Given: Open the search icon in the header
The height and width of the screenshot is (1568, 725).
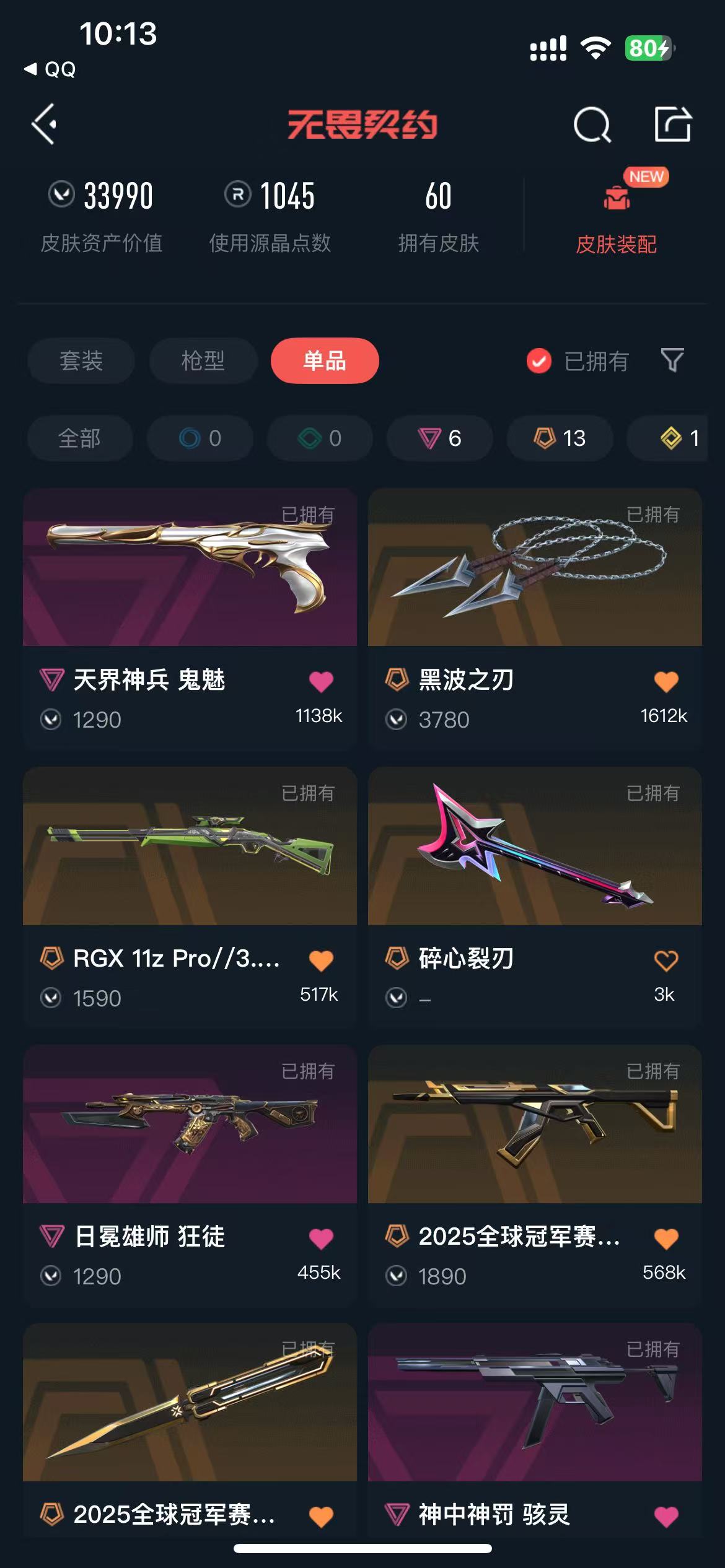Looking at the screenshot, I should [592, 124].
